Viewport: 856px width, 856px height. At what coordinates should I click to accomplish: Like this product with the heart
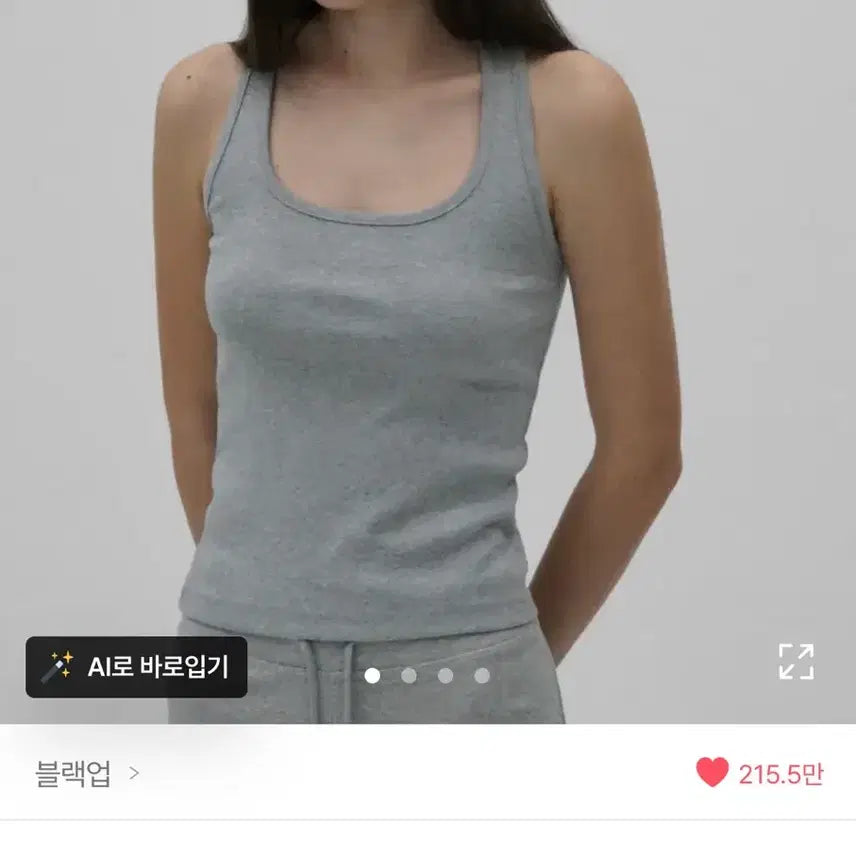pos(712,773)
